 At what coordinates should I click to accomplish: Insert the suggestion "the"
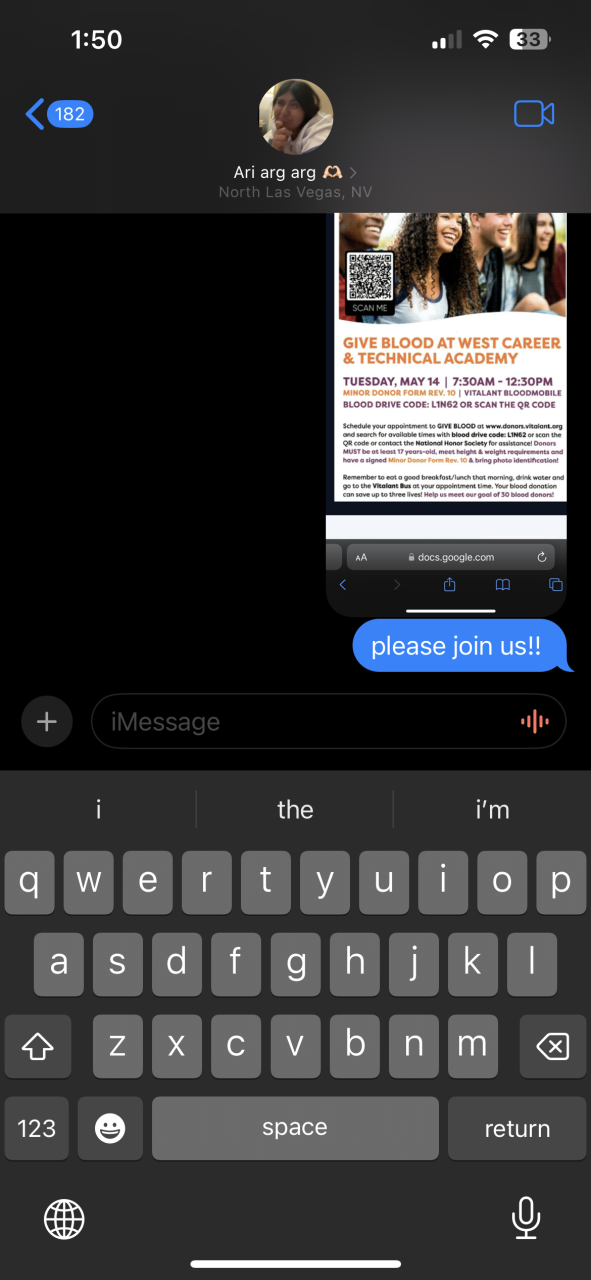point(295,809)
